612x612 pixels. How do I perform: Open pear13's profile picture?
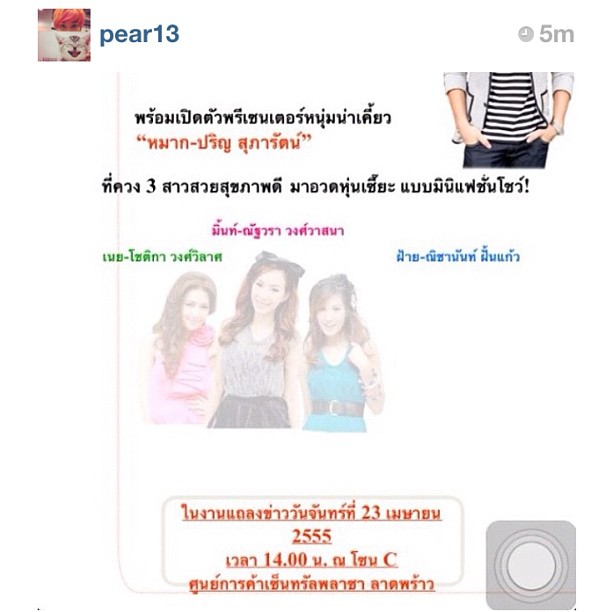click(x=64, y=35)
